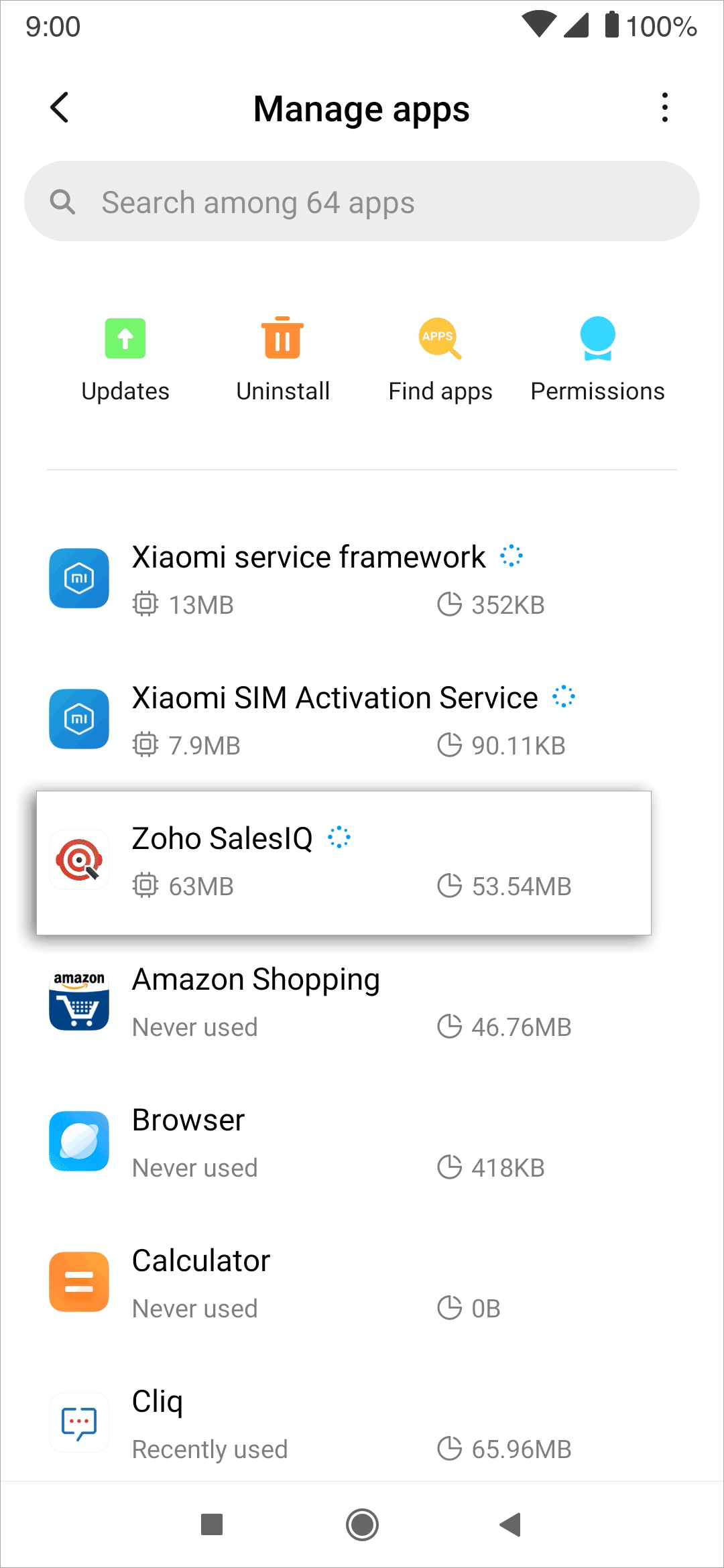Screen dimensions: 724x1568
Task: Open Xiaomi service framework app info
Action: point(362,580)
